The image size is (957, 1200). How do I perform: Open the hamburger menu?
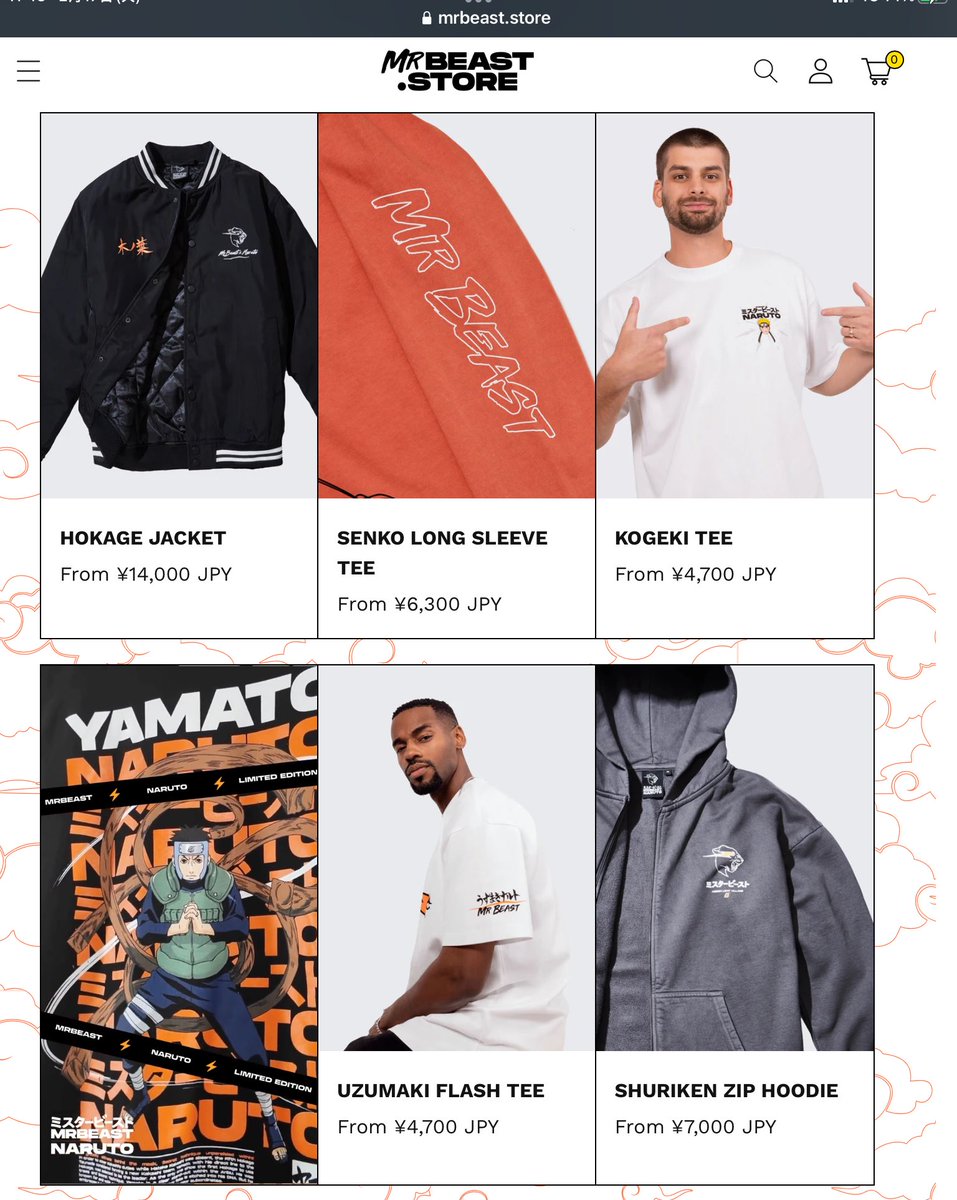pos(29,71)
